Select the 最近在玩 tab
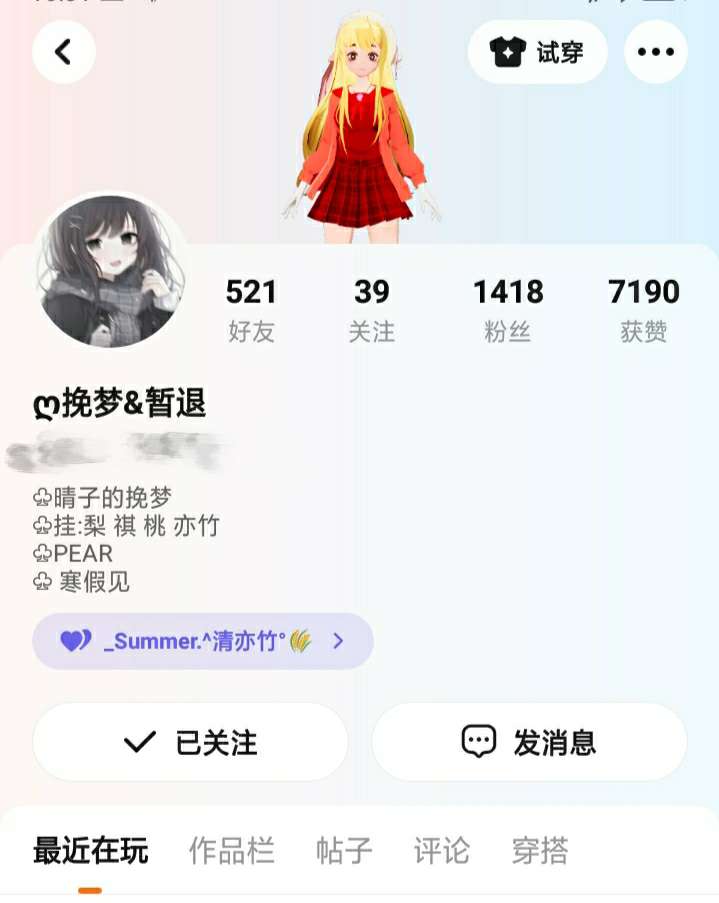This screenshot has width=719, height=903. 90,851
